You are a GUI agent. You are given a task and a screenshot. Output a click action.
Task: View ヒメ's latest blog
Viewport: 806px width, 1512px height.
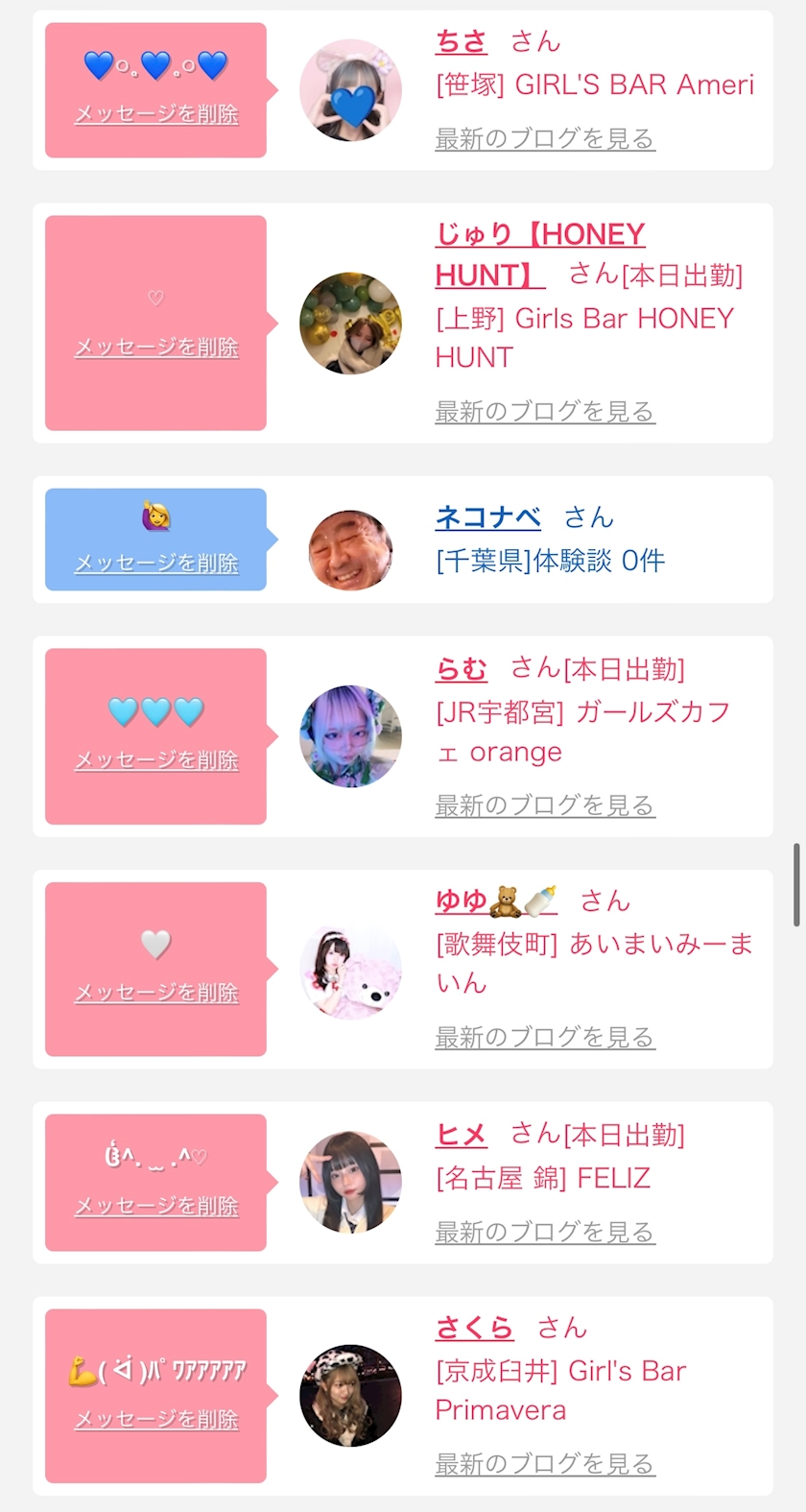click(x=544, y=1232)
